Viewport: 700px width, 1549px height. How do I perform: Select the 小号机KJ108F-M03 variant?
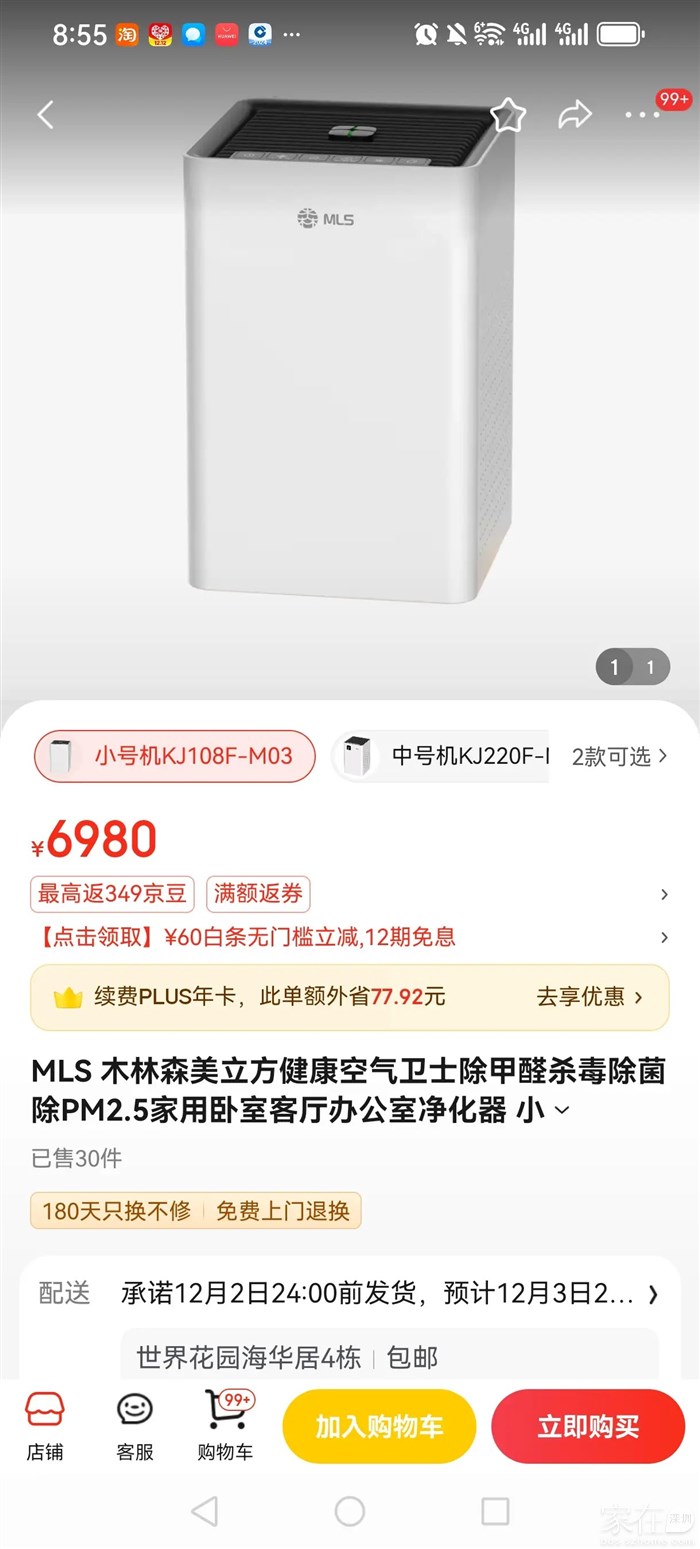pyautogui.click(x=175, y=756)
